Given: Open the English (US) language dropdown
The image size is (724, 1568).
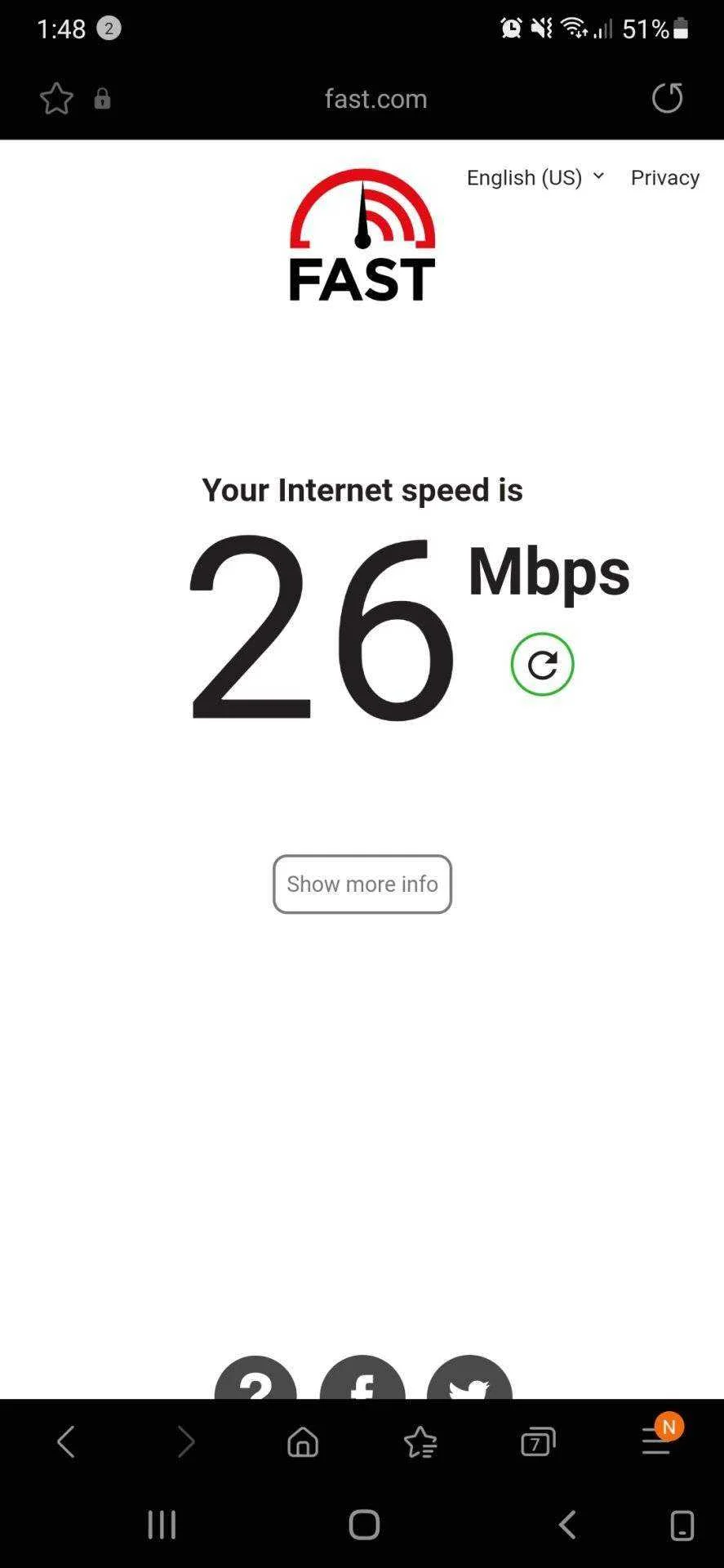Looking at the screenshot, I should tap(535, 177).
